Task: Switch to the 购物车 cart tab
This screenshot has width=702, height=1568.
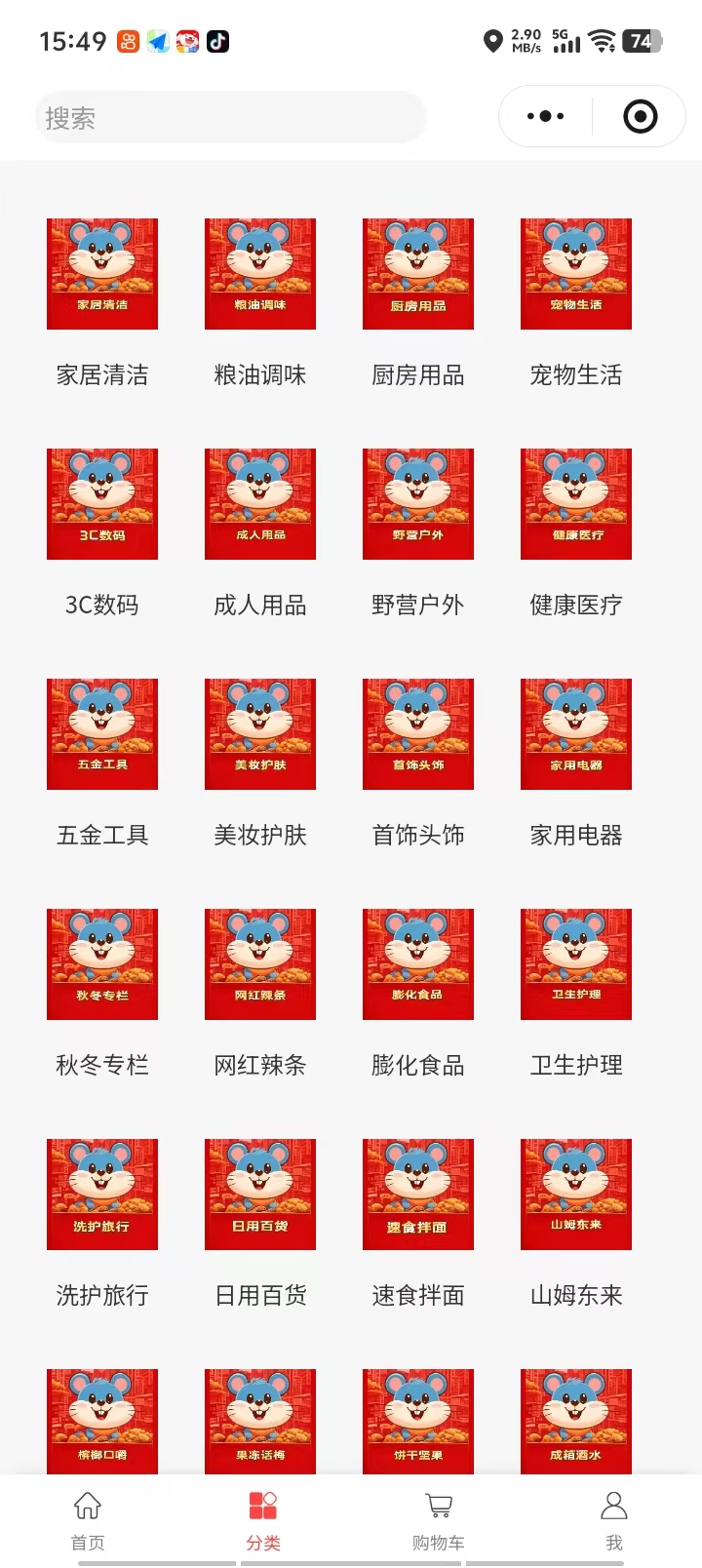Action: (439, 1519)
